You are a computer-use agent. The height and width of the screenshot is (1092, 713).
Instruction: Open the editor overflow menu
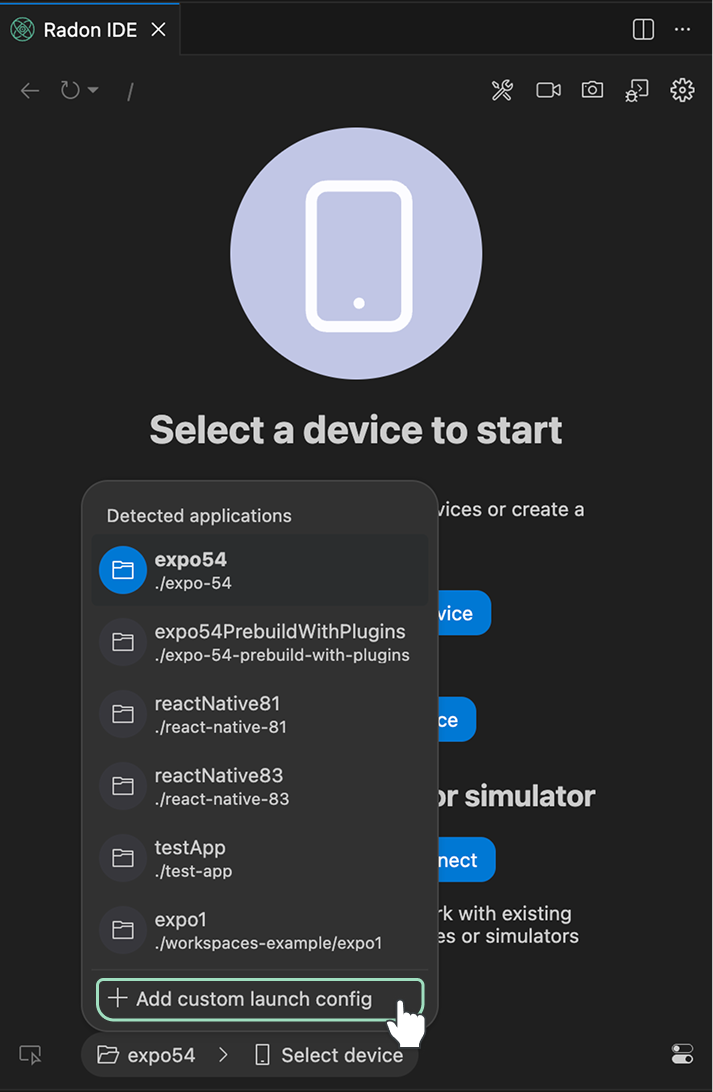pyautogui.click(x=683, y=30)
